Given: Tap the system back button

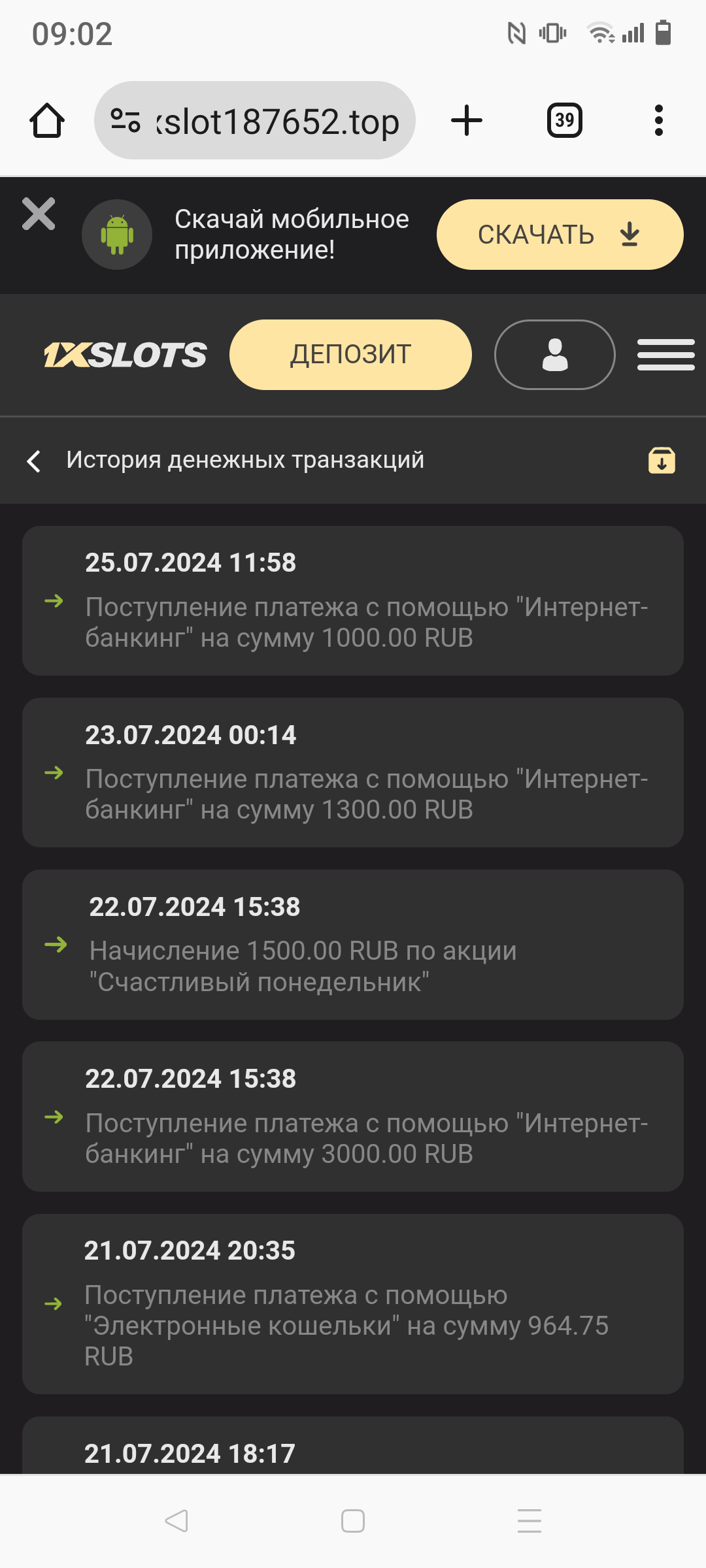Looking at the screenshot, I should coord(176,1521).
